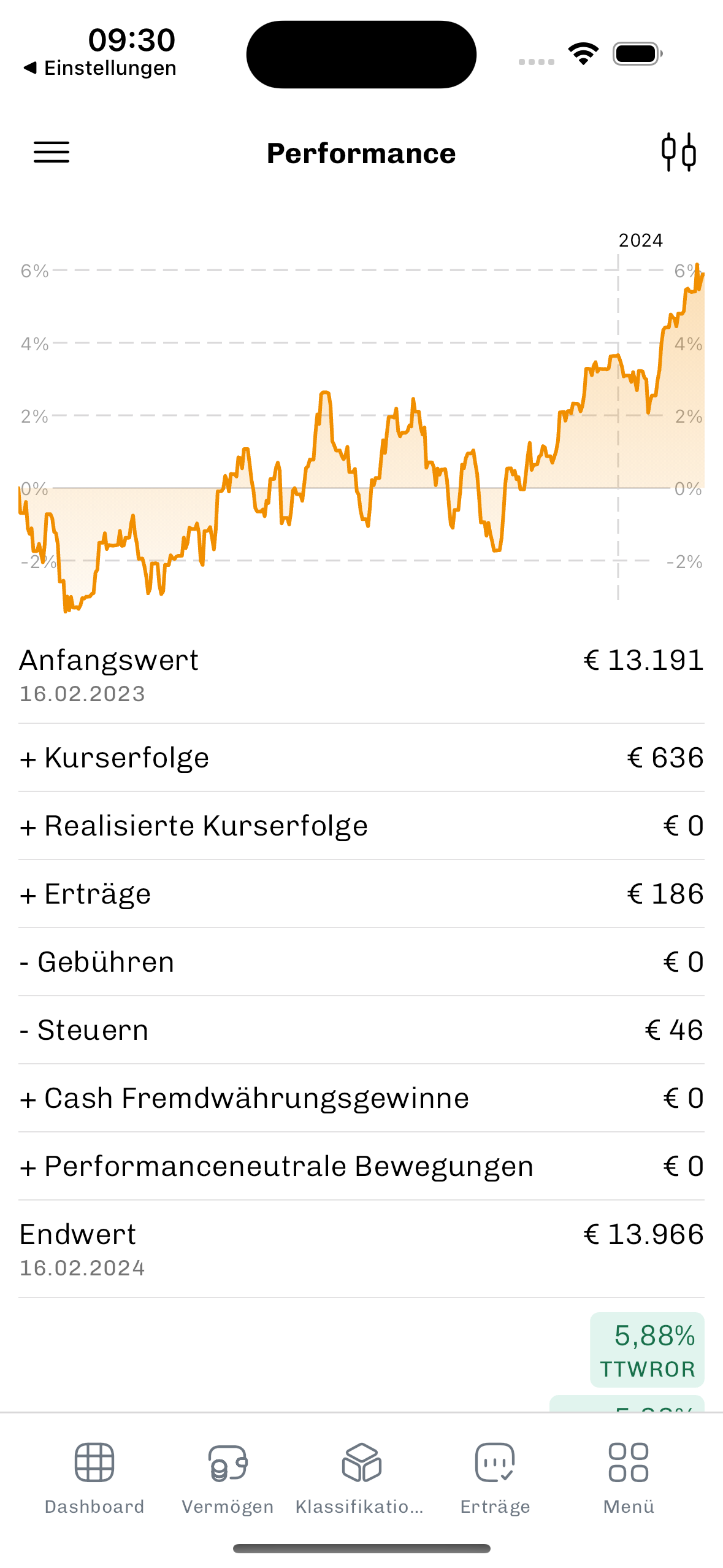Image resolution: width=723 pixels, height=1568 pixels.
Task: Select the Erträge tab
Action: pos(495,1477)
